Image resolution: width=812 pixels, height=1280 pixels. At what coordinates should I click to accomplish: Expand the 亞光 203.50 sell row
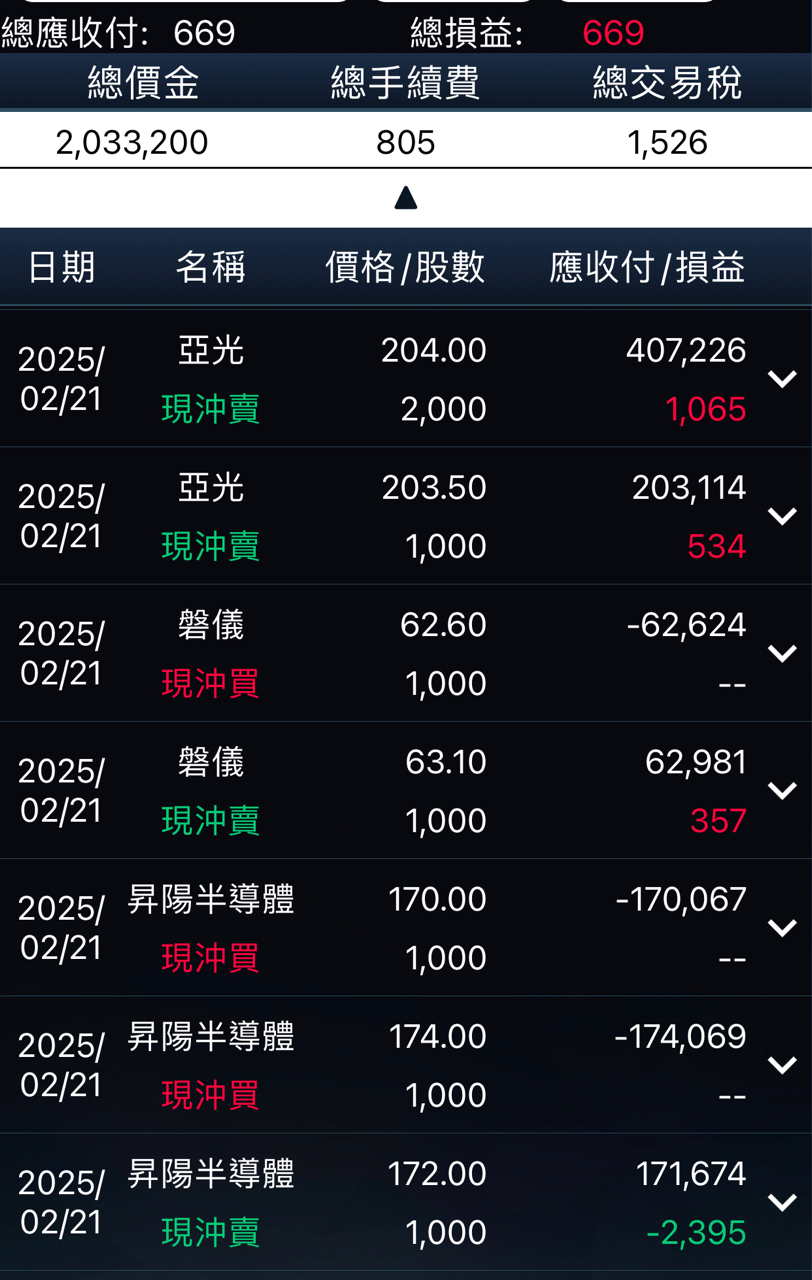click(781, 516)
